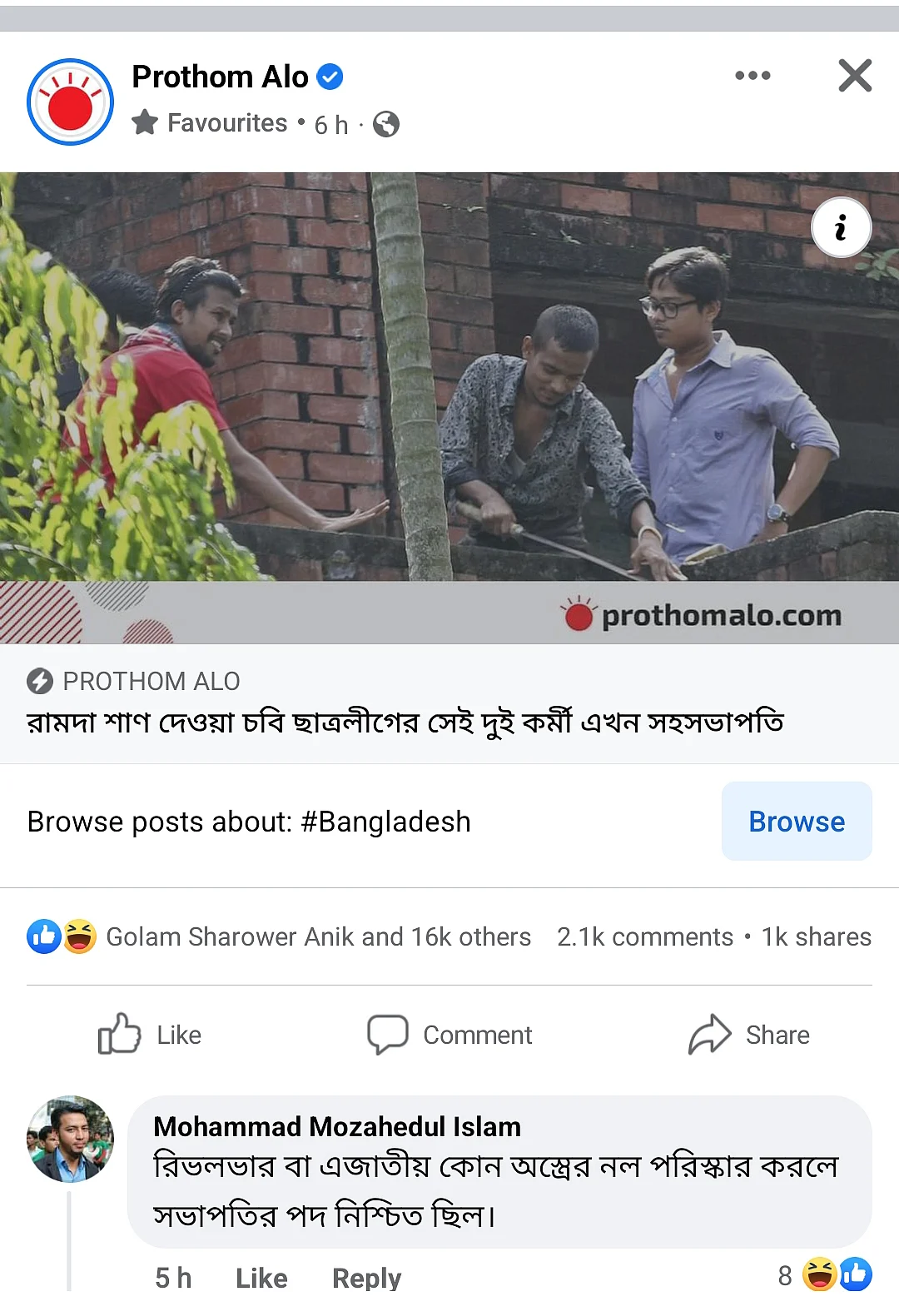Show info about this article link
The width and height of the screenshot is (899, 1316).
point(841,227)
